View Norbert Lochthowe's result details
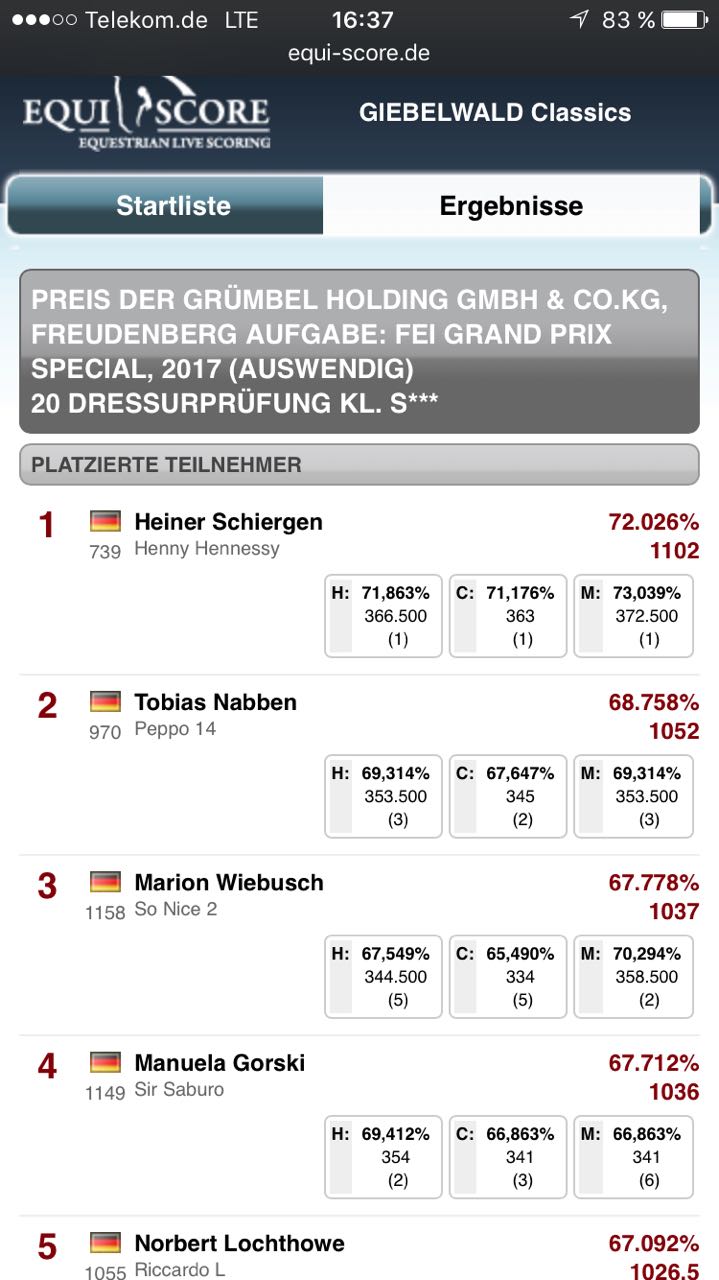The image size is (719, 1280). tap(359, 1249)
